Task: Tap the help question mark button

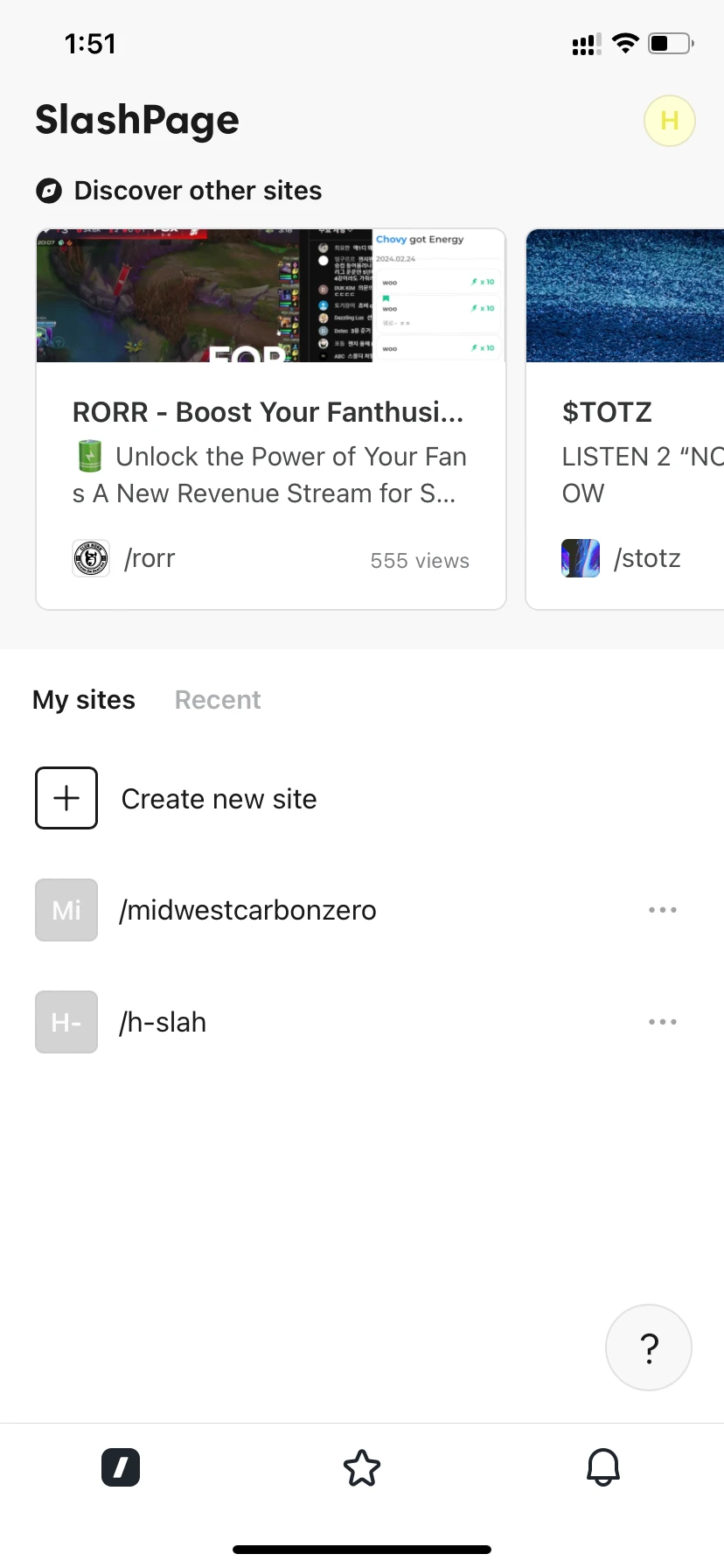Action: click(649, 1347)
